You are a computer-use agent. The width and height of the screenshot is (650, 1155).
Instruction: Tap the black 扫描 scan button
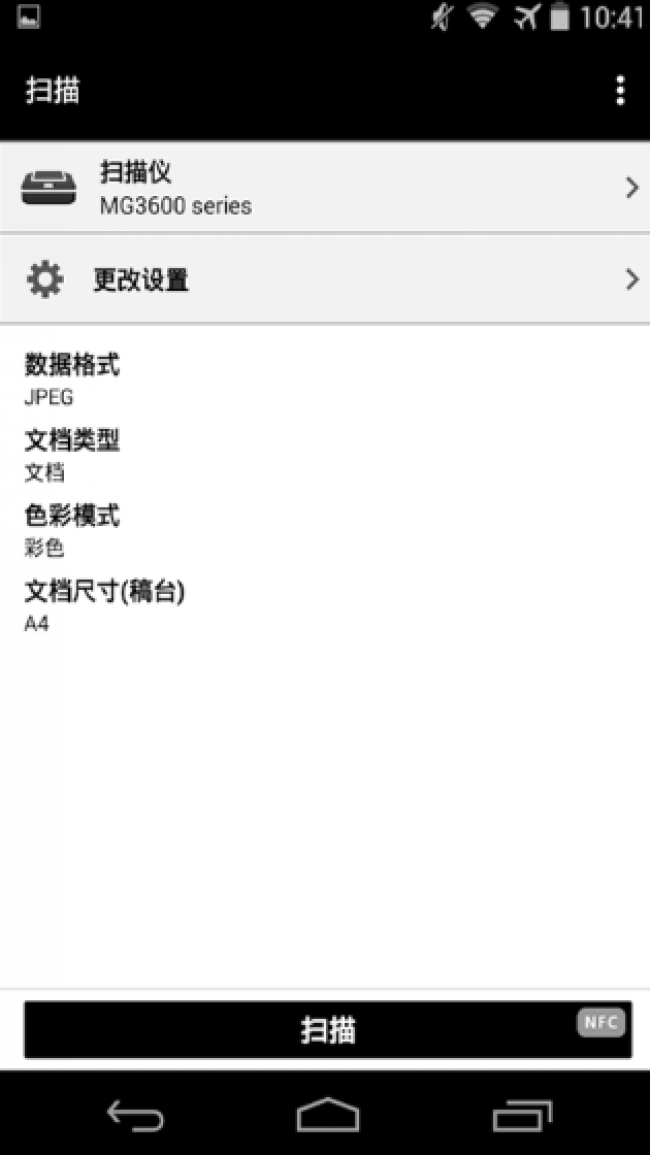pos(328,1029)
